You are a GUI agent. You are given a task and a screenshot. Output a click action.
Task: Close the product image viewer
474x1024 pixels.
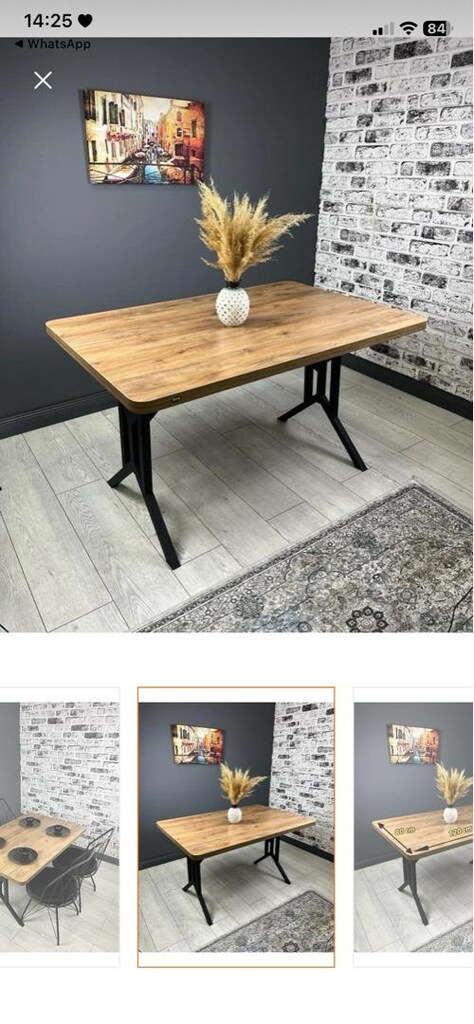coord(43,80)
